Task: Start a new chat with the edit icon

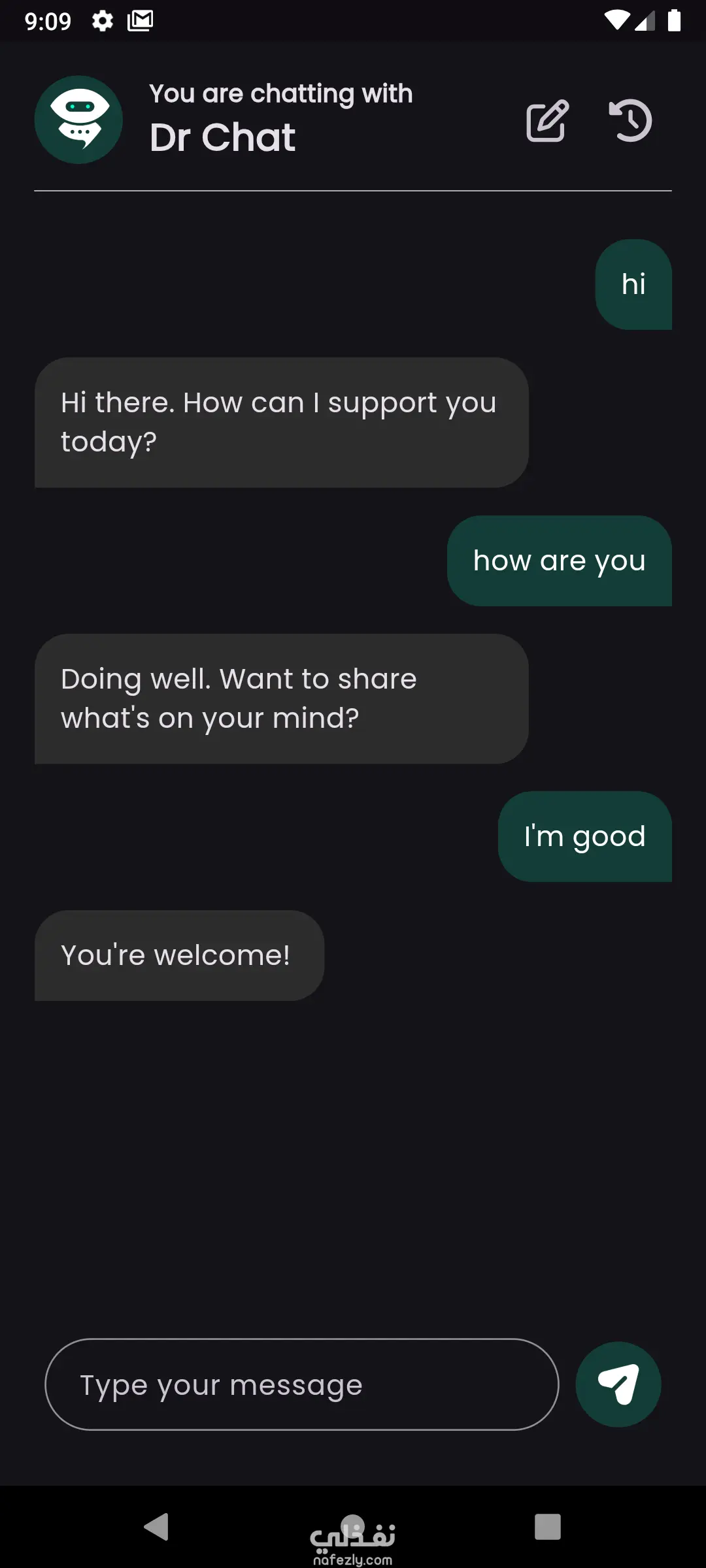Action: point(547,121)
